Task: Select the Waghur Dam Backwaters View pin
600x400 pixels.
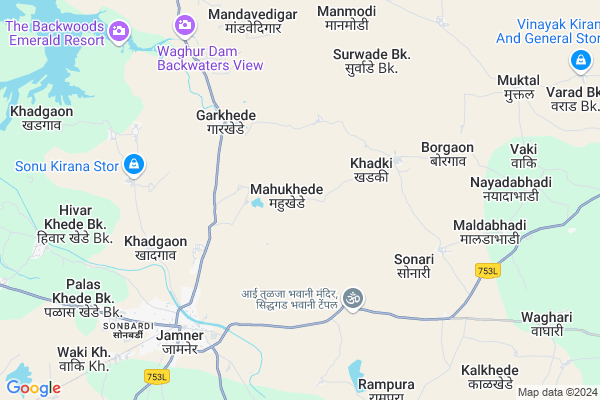Action: point(184,25)
